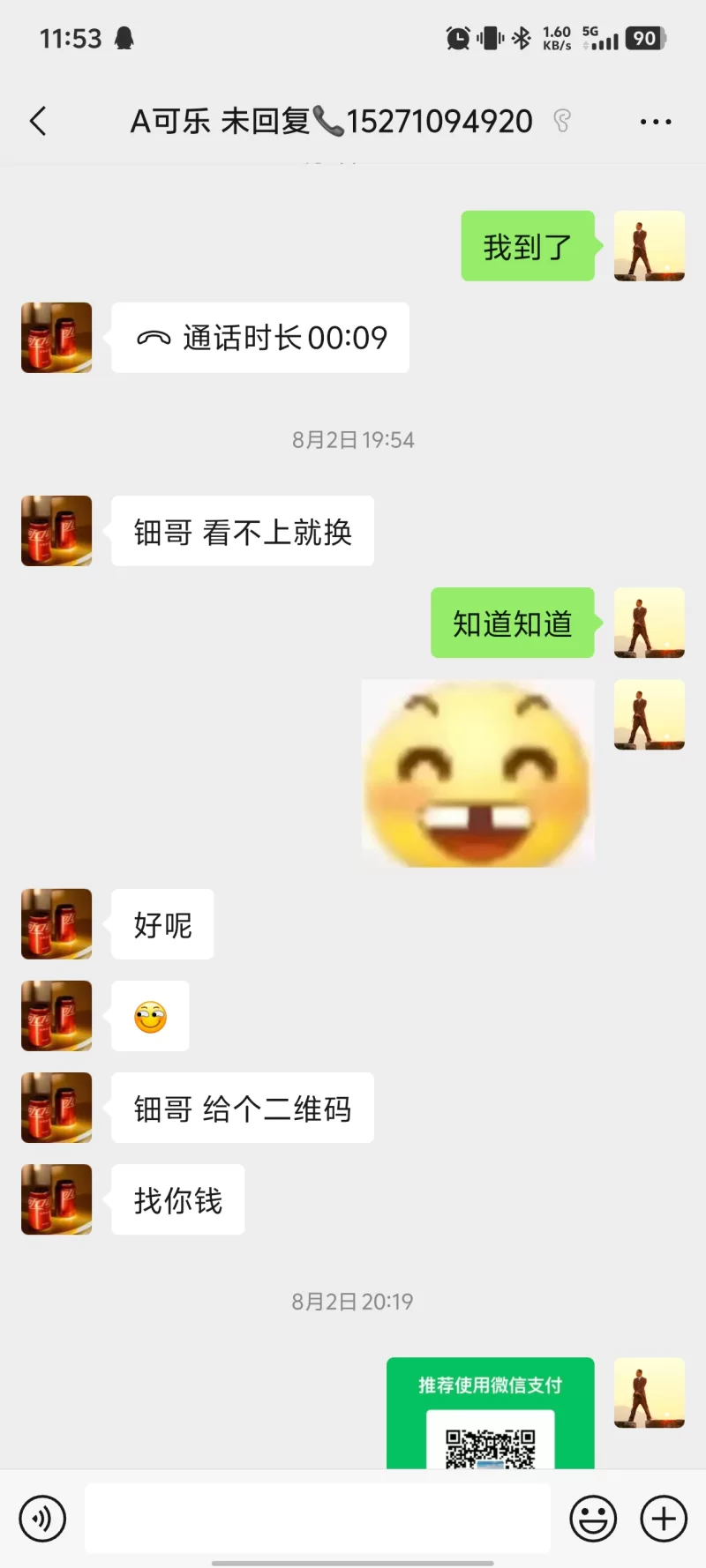This screenshot has height=1568, width=706.
Task: Open the 推荐使用微信支付 QR code image
Action: point(490,1415)
